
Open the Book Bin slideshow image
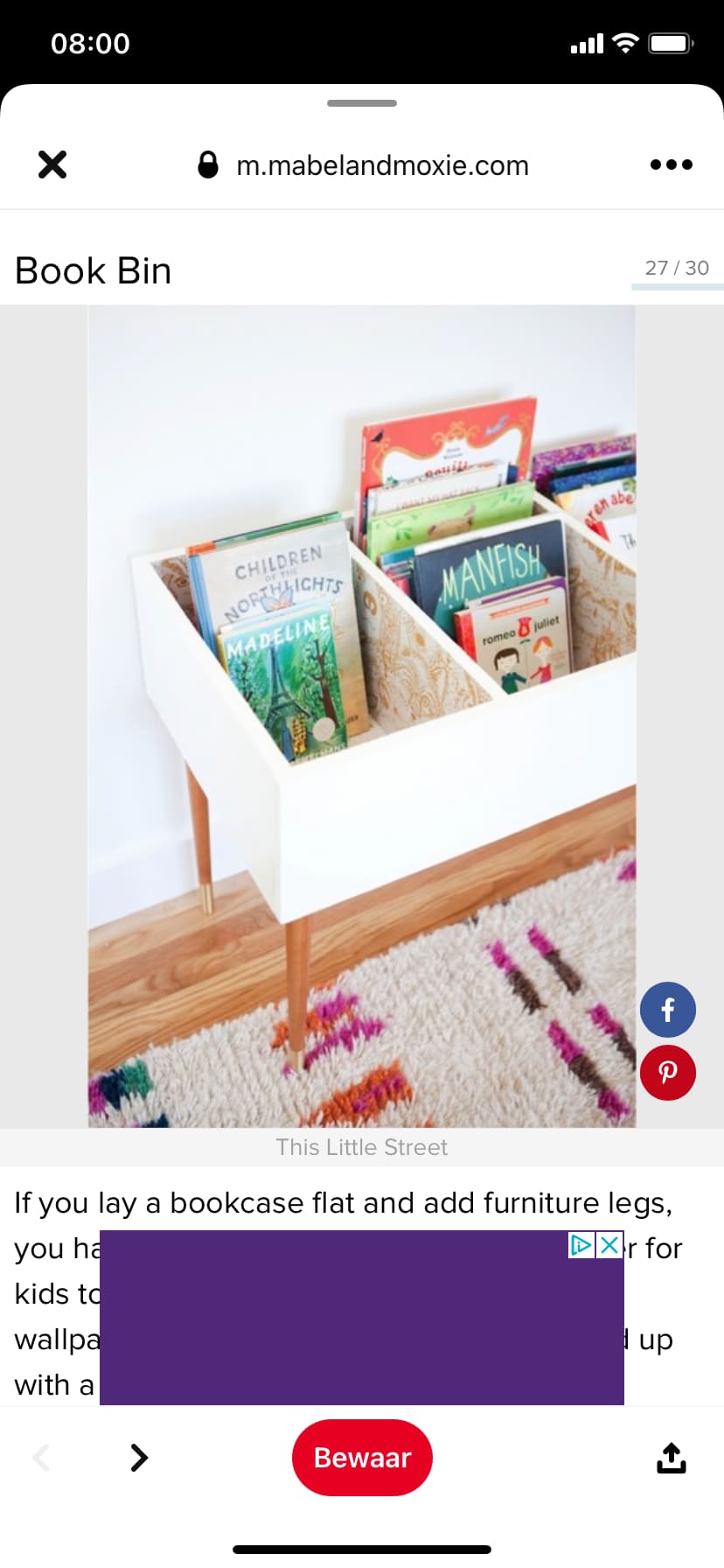362,717
